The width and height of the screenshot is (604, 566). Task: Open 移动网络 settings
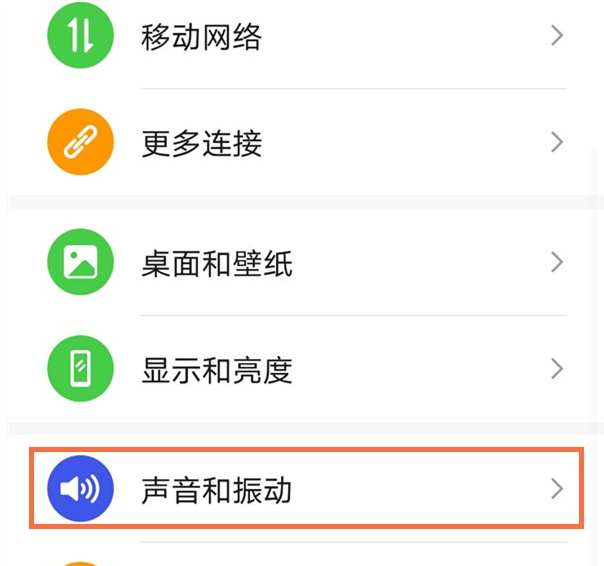pyautogui.click(x=202, y=38)
